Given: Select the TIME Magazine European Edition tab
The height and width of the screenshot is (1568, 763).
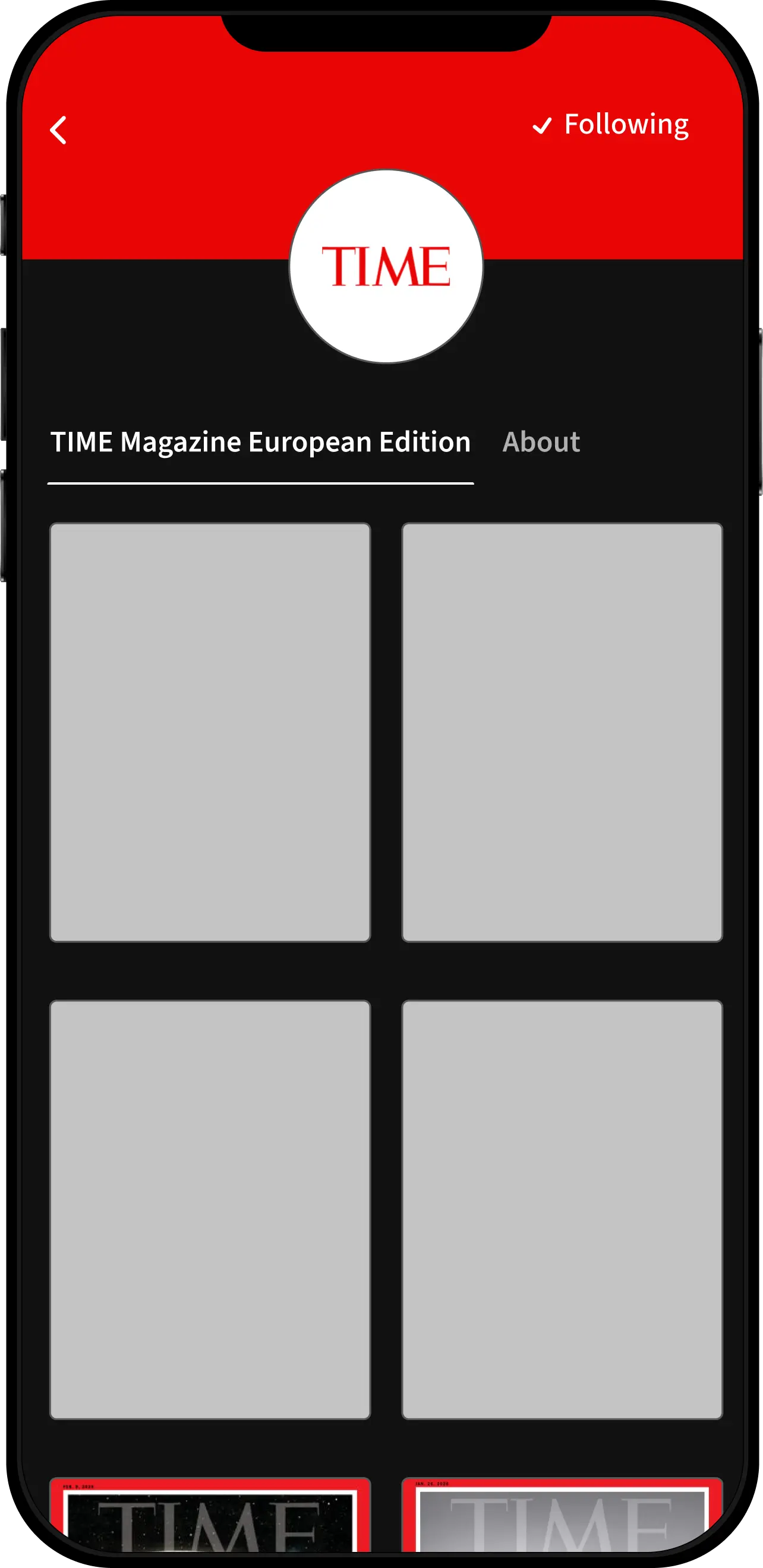Looking at the screenshot, I should click(261, 442).
